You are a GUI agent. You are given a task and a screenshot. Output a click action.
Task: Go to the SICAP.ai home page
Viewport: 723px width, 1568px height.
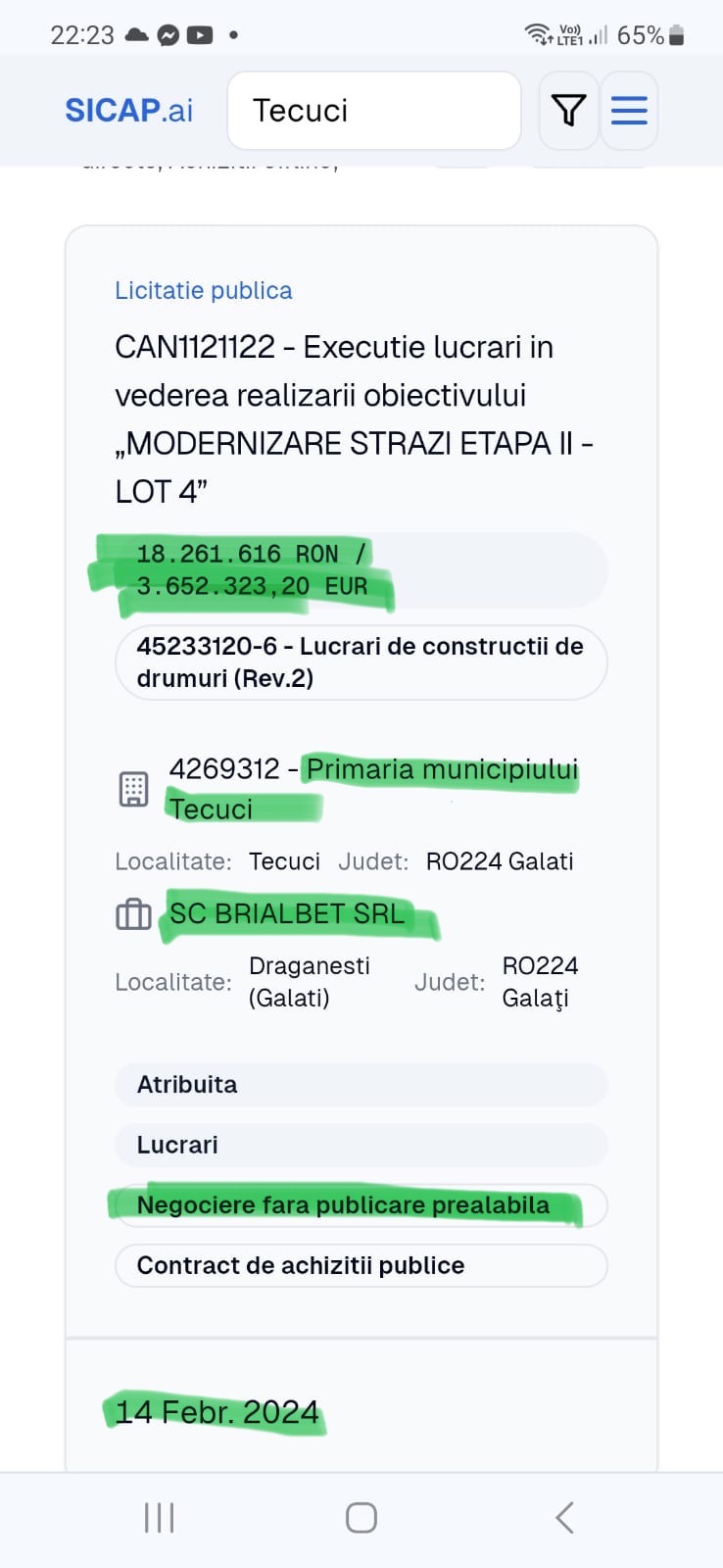128,111
